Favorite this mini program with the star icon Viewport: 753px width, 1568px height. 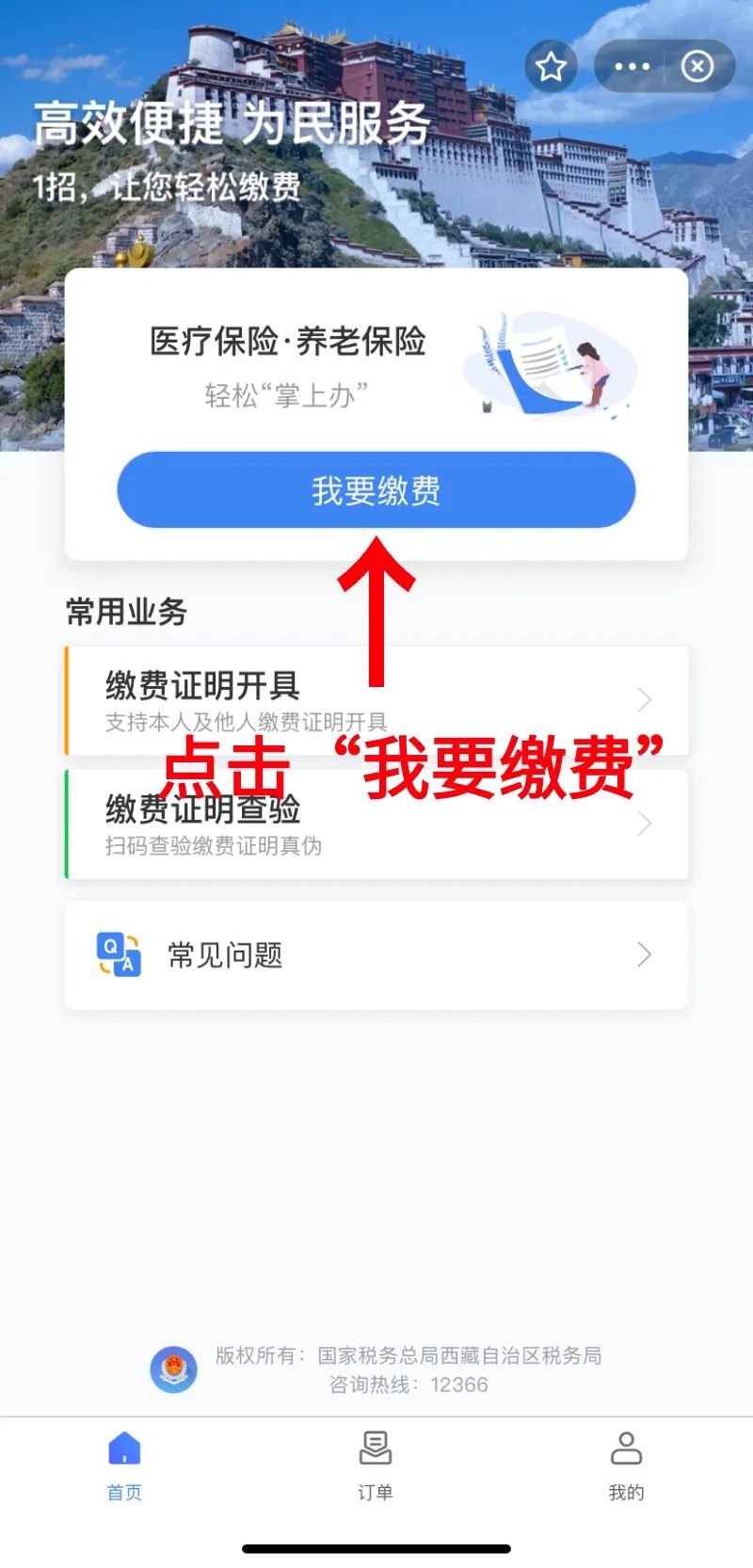pos(551,67)
